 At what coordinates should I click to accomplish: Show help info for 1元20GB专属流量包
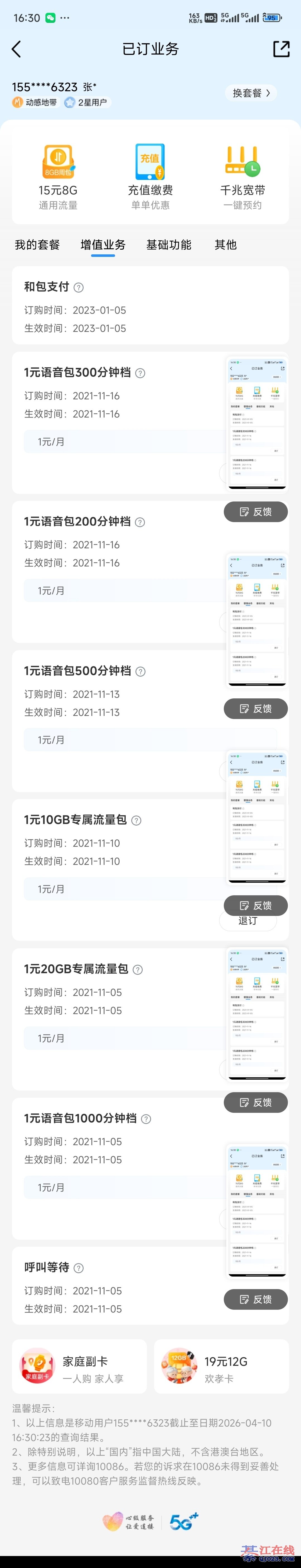pos(138,970)
